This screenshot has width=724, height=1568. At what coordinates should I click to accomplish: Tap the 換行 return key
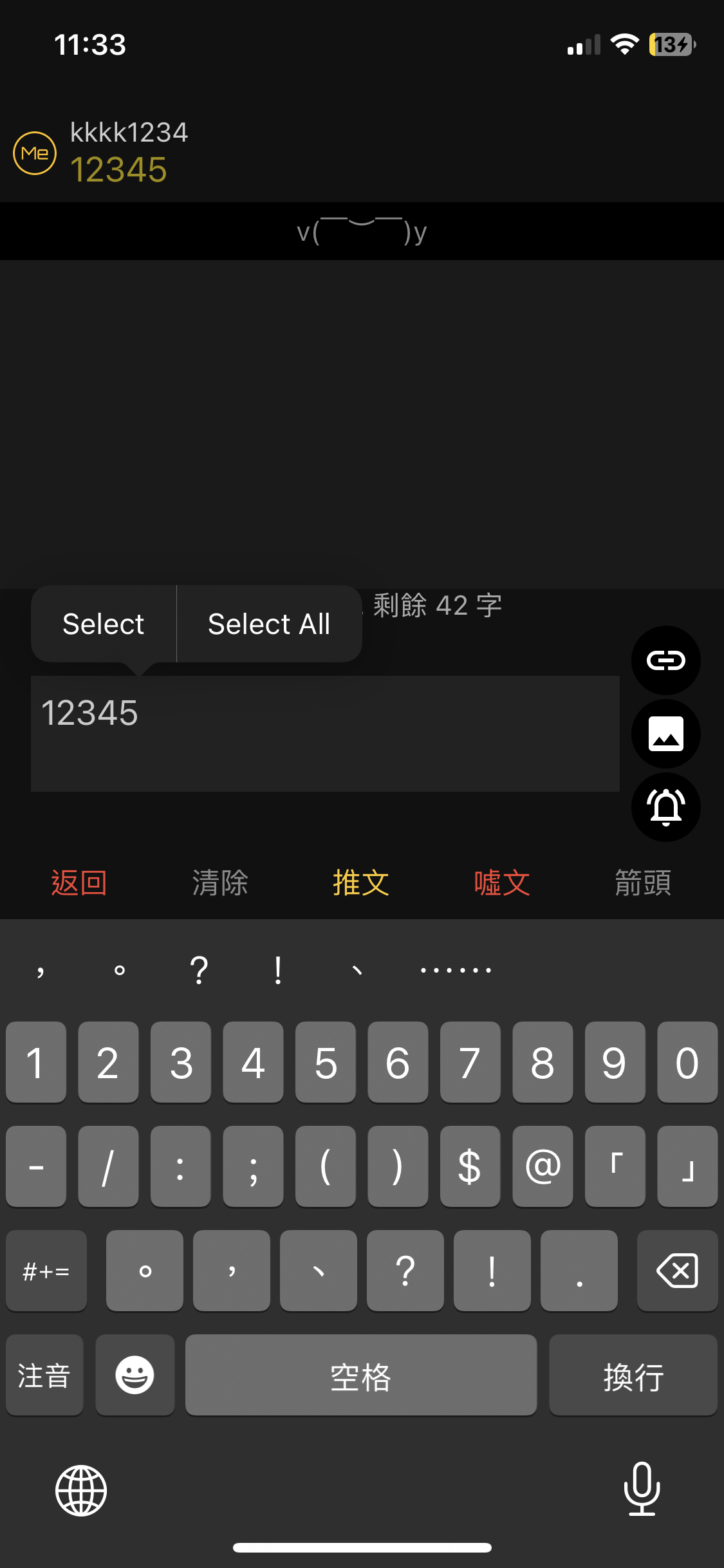633,1375
